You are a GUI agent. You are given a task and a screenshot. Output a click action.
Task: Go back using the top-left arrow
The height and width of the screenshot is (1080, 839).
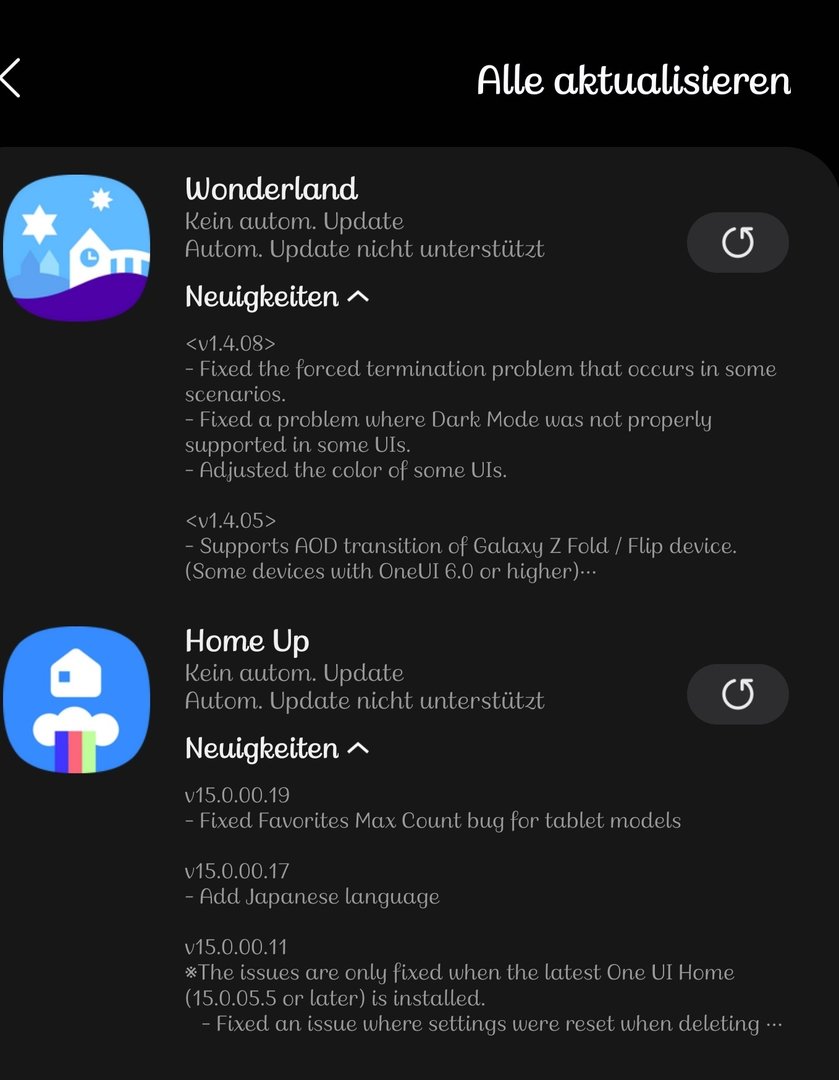click(x=12, y=78)
